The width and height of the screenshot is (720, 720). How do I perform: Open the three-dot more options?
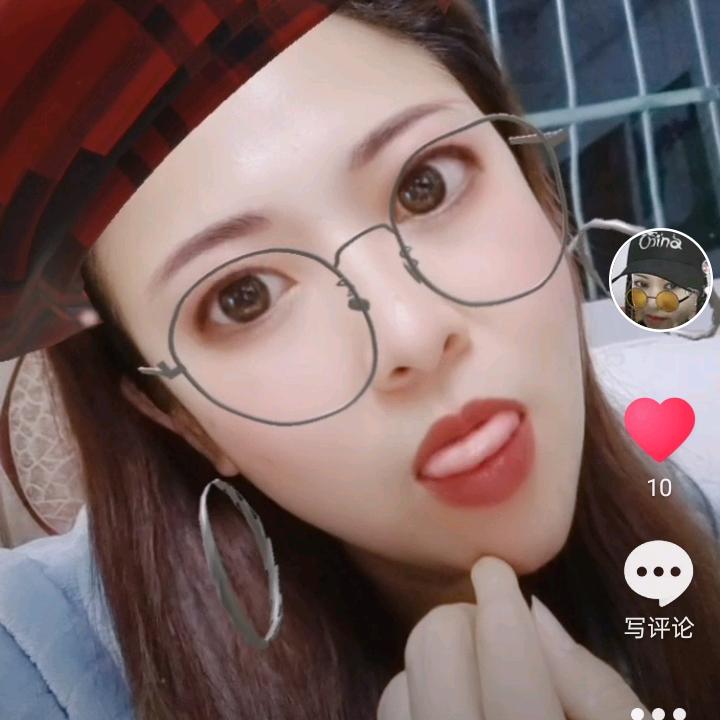point(658,714)
